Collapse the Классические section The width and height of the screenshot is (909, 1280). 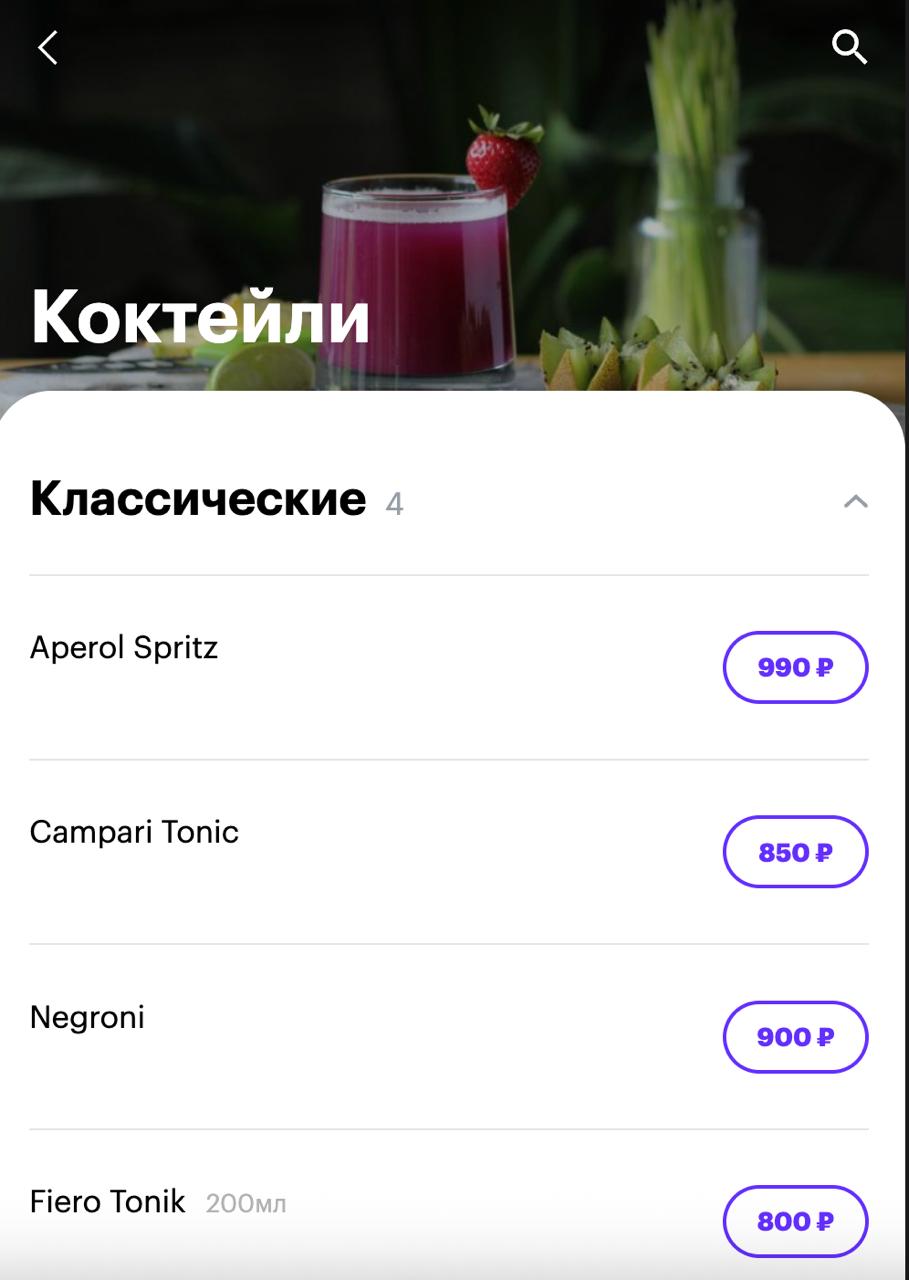pos(855,501)
